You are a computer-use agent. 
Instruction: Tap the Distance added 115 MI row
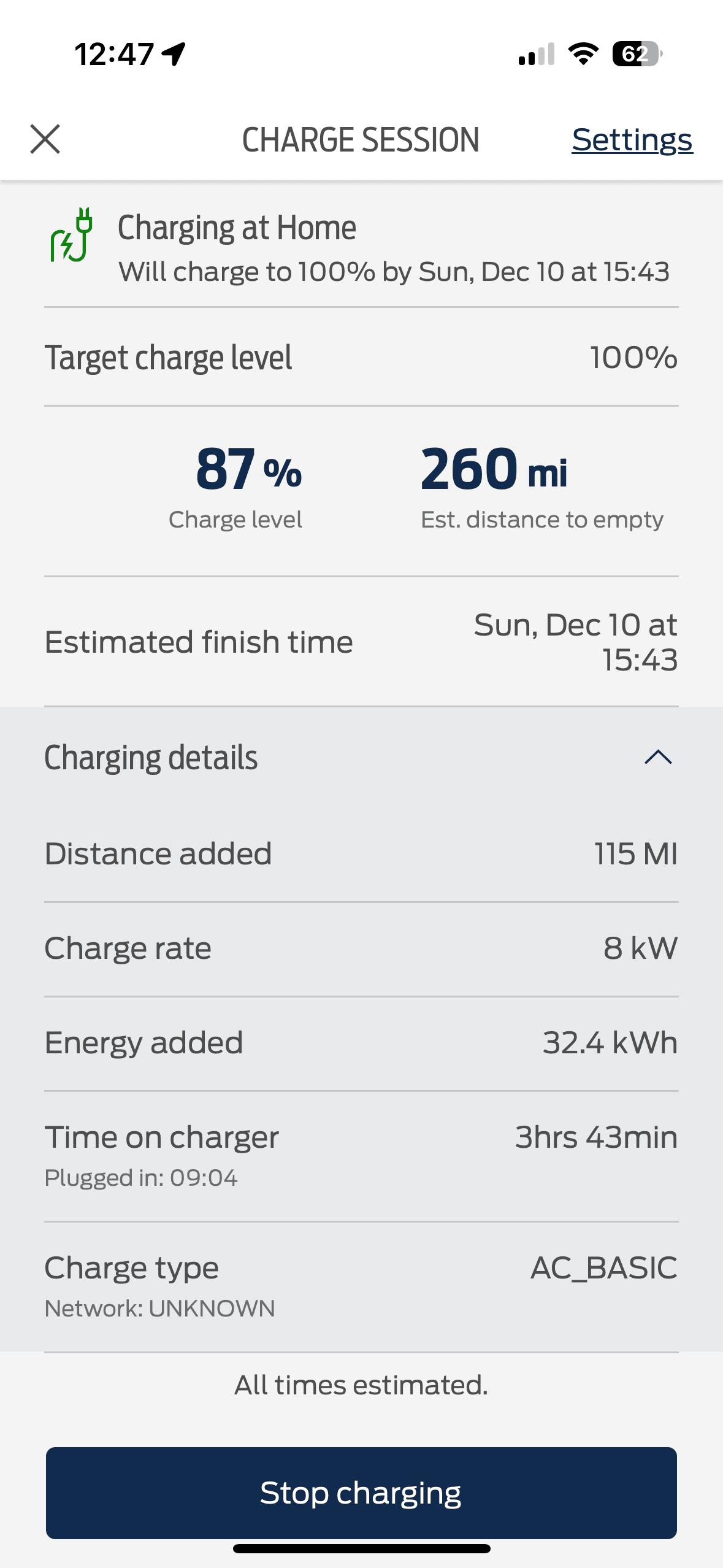pyautogui.click(x=361, y=853)
